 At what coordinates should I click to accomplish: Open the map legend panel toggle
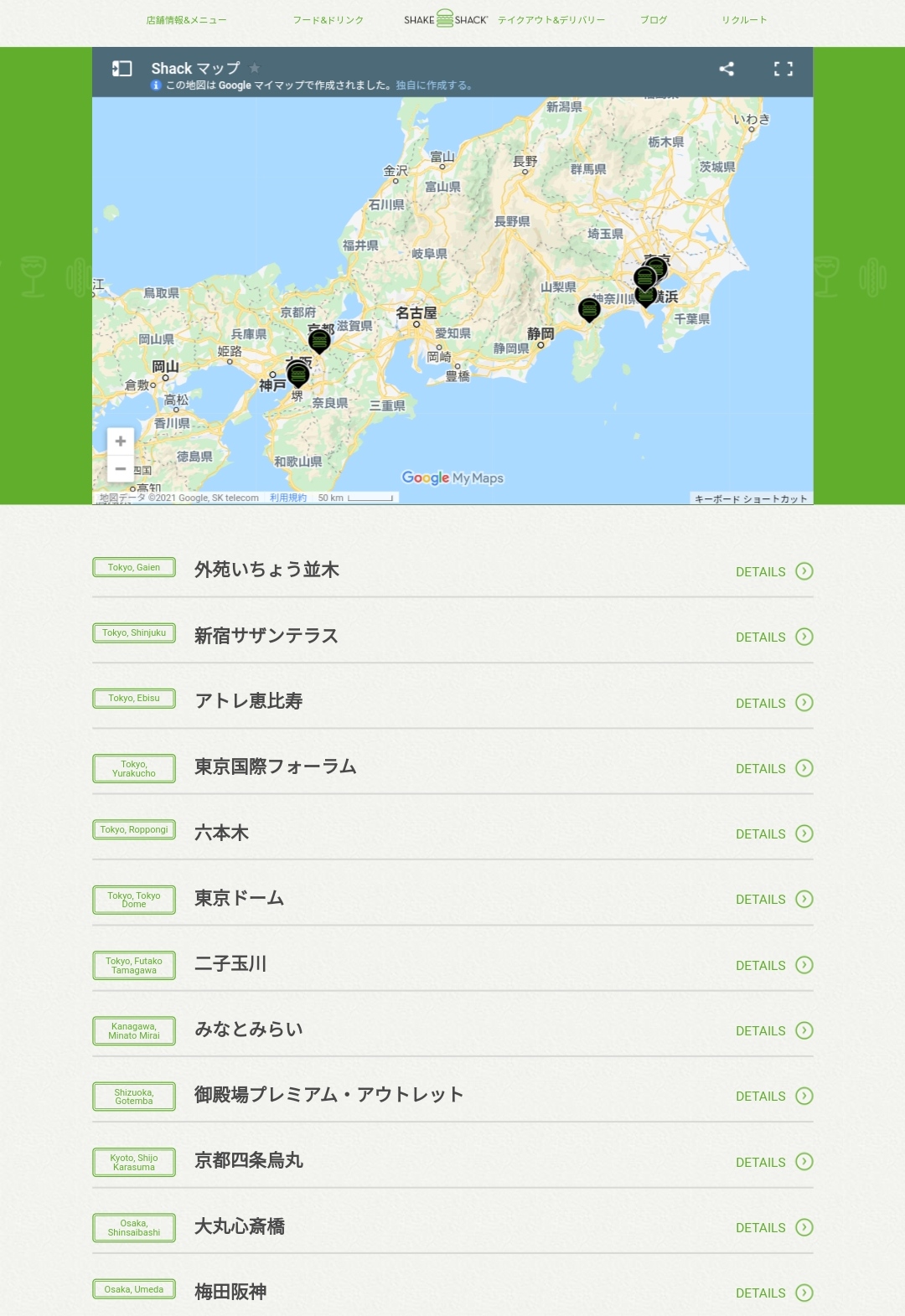[122, 69]
